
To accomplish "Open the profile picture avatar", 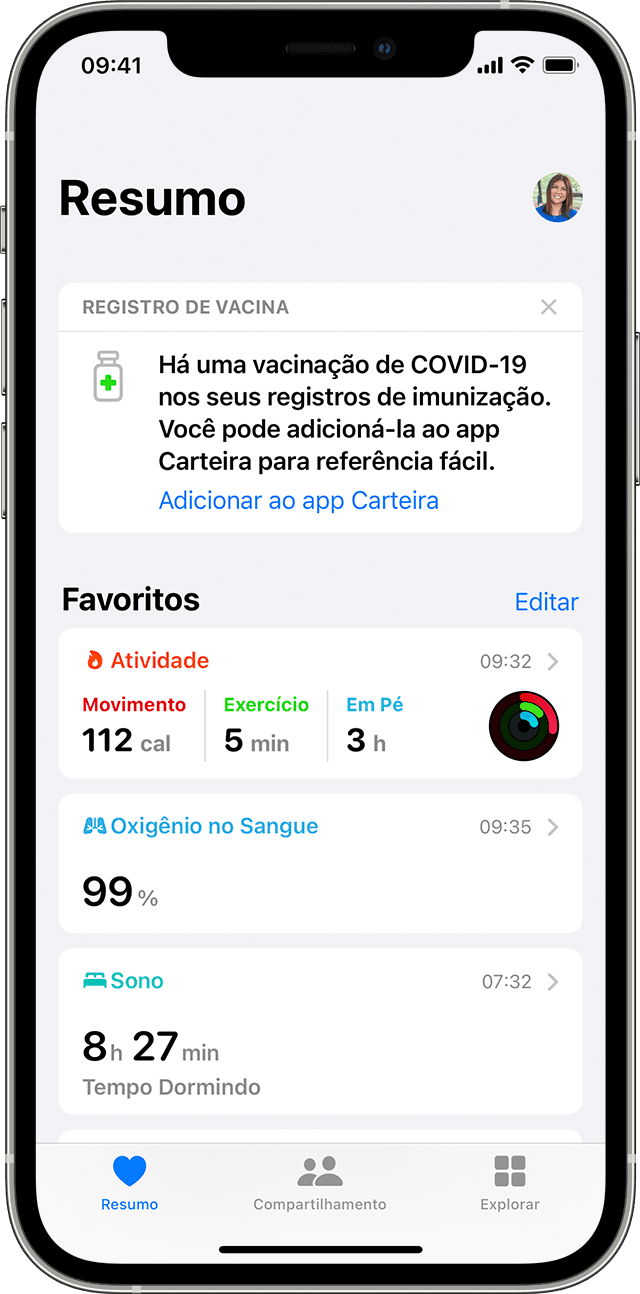I will 557,197.
